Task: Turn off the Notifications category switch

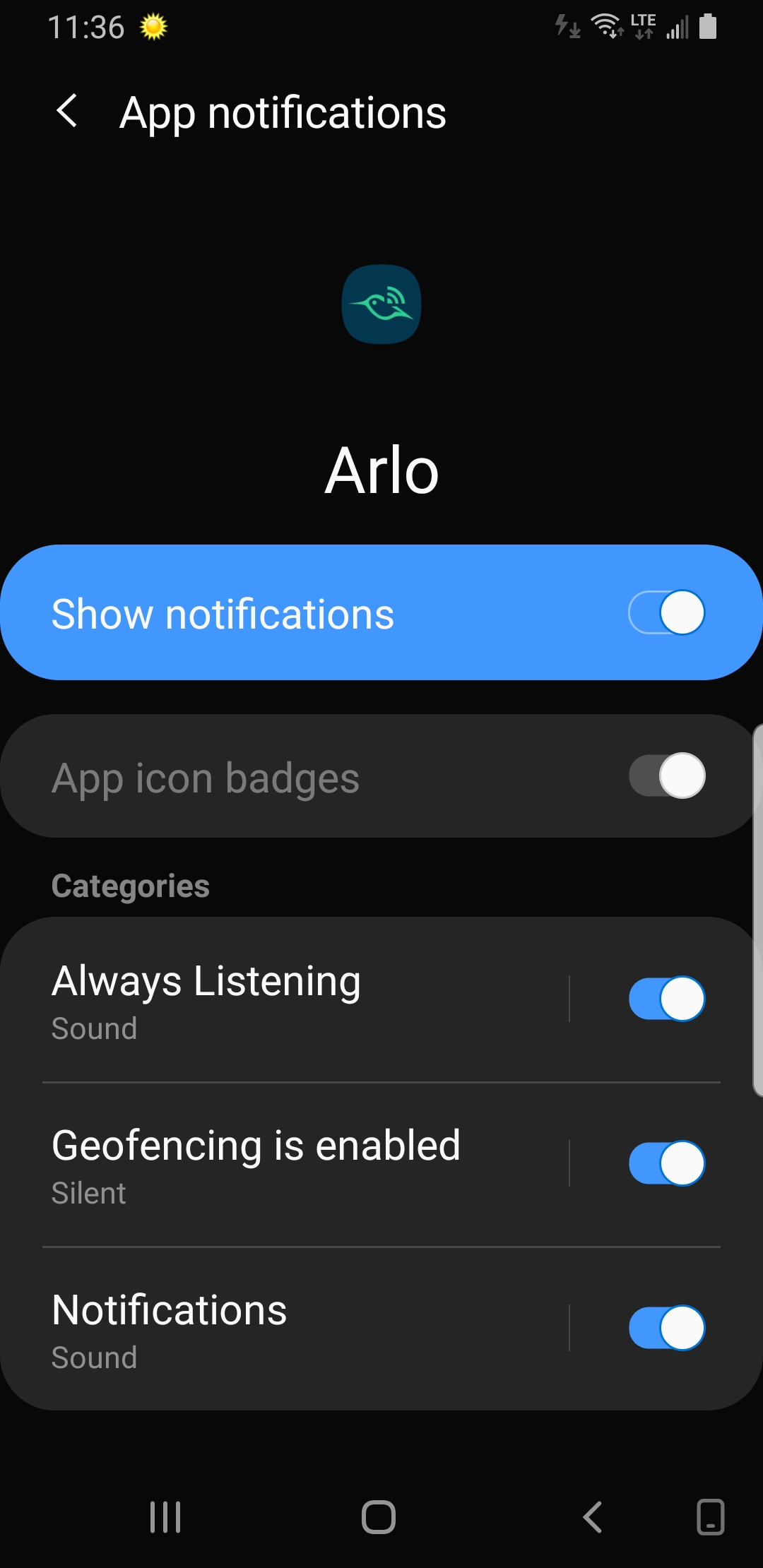Action: coord(667,1327)
